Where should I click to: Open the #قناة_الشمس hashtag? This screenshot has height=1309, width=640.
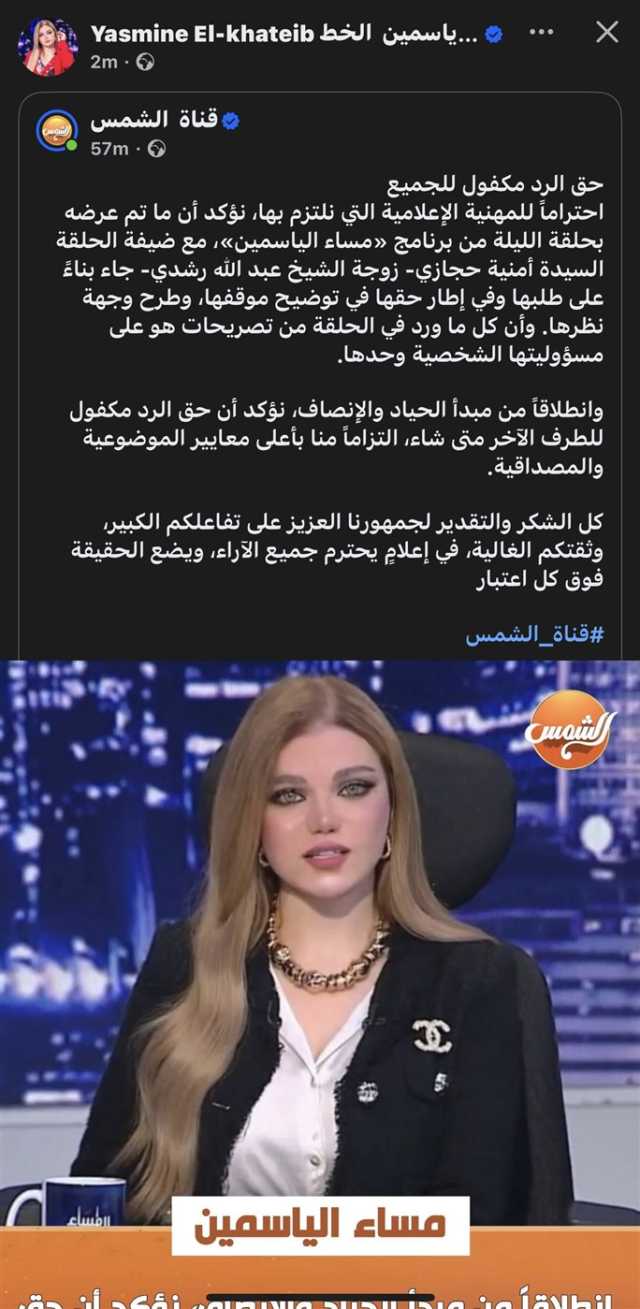coord(535,634)
